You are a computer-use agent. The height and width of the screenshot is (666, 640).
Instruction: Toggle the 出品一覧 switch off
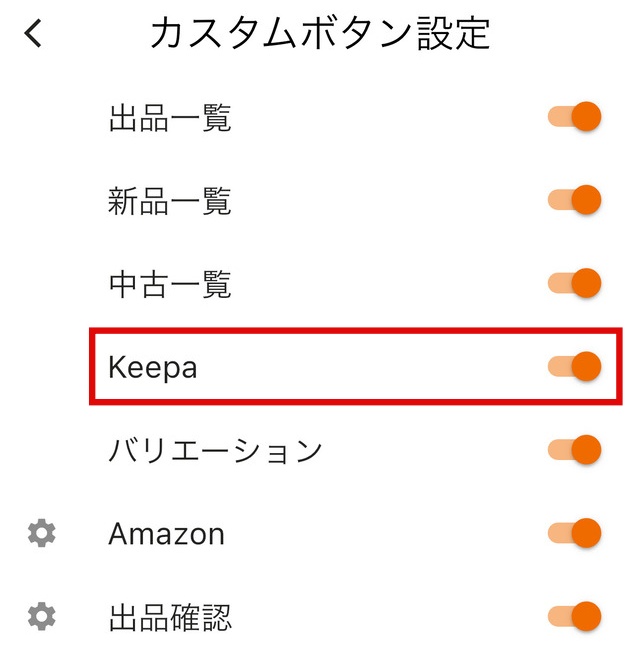(x=575, y=118)
